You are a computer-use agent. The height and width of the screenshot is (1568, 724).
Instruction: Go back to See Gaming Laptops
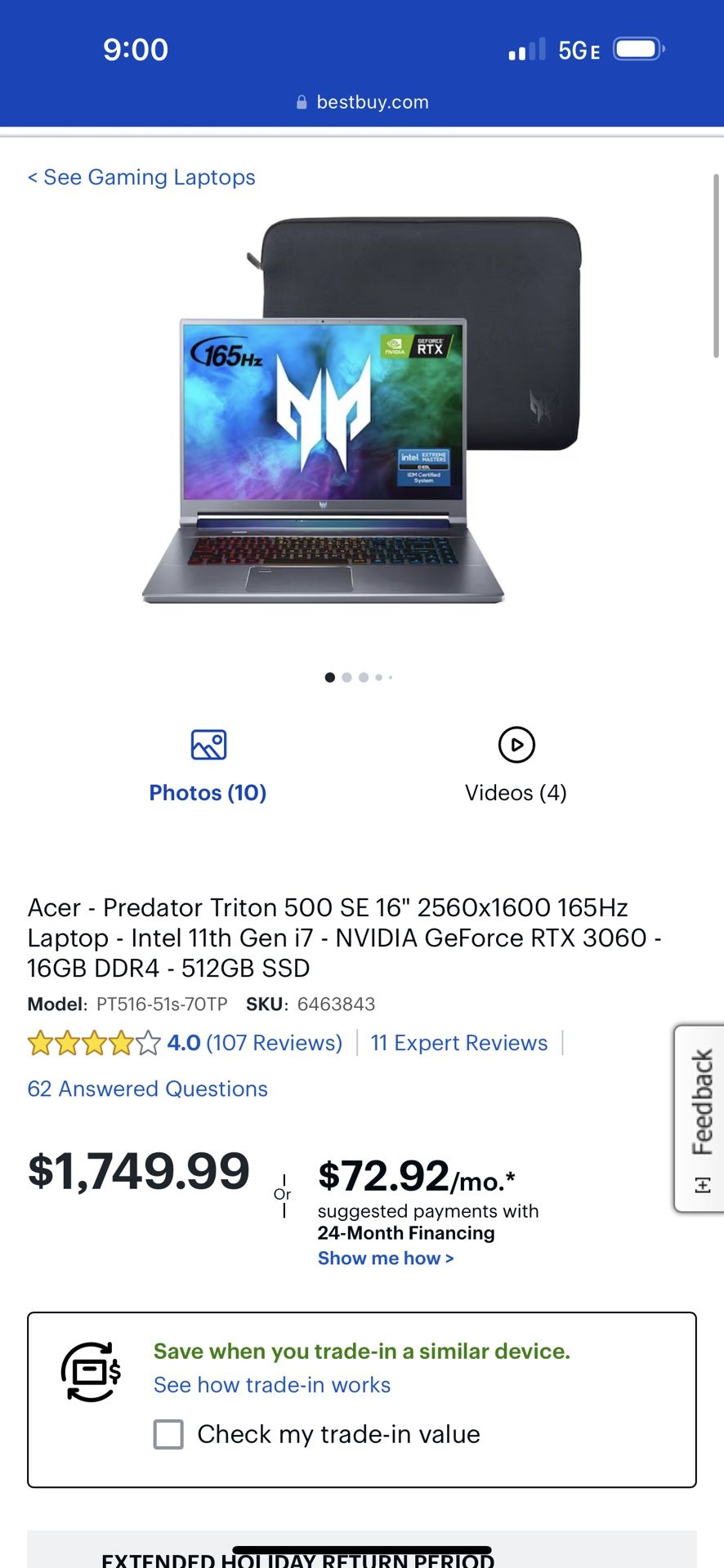pyautogui.click(x=141, y=177)
